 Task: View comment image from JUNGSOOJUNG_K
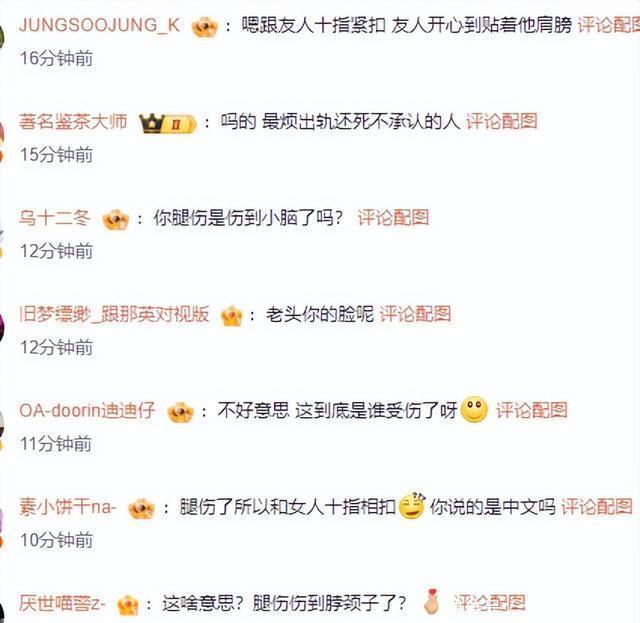tap(610, 25)
